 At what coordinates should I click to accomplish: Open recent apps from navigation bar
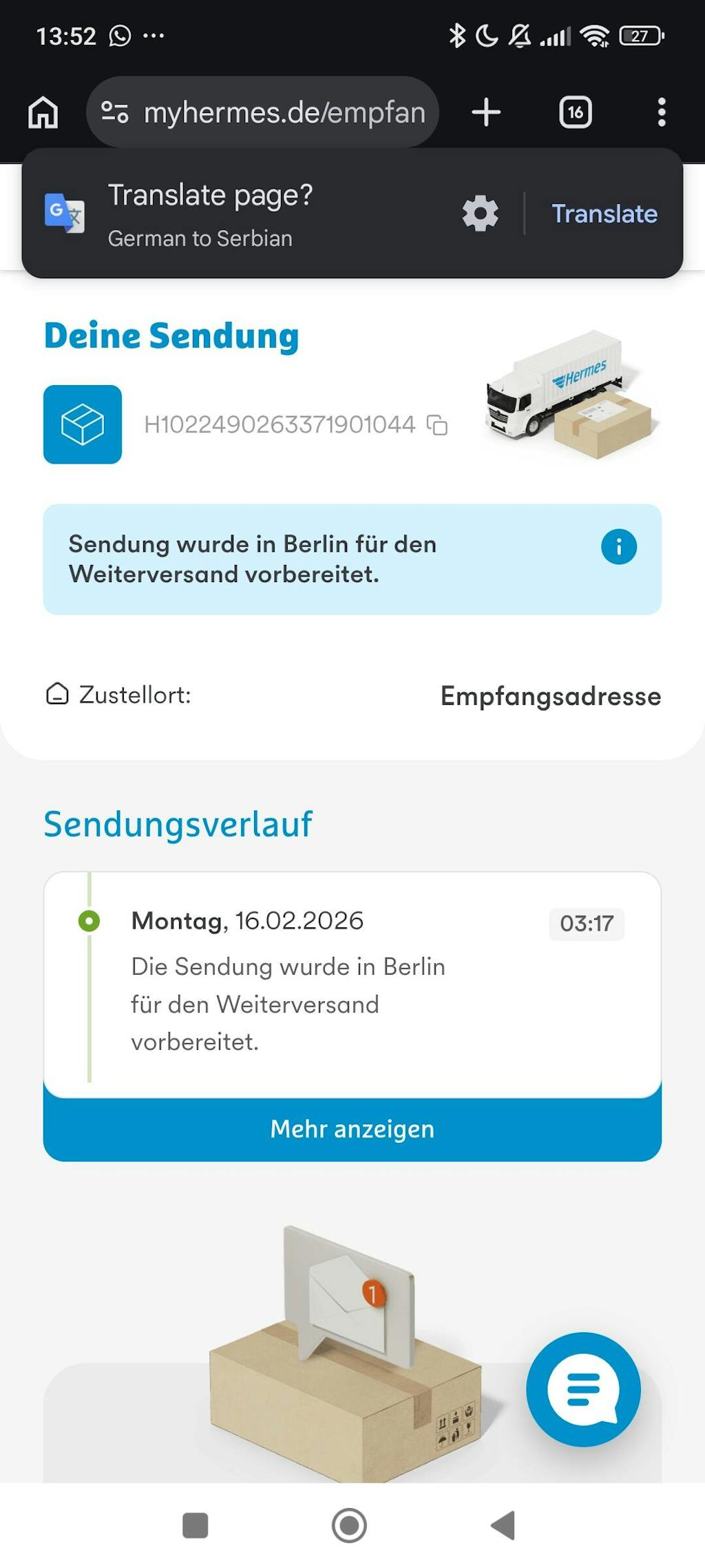pyautogui.click(x=195, y=1525)
